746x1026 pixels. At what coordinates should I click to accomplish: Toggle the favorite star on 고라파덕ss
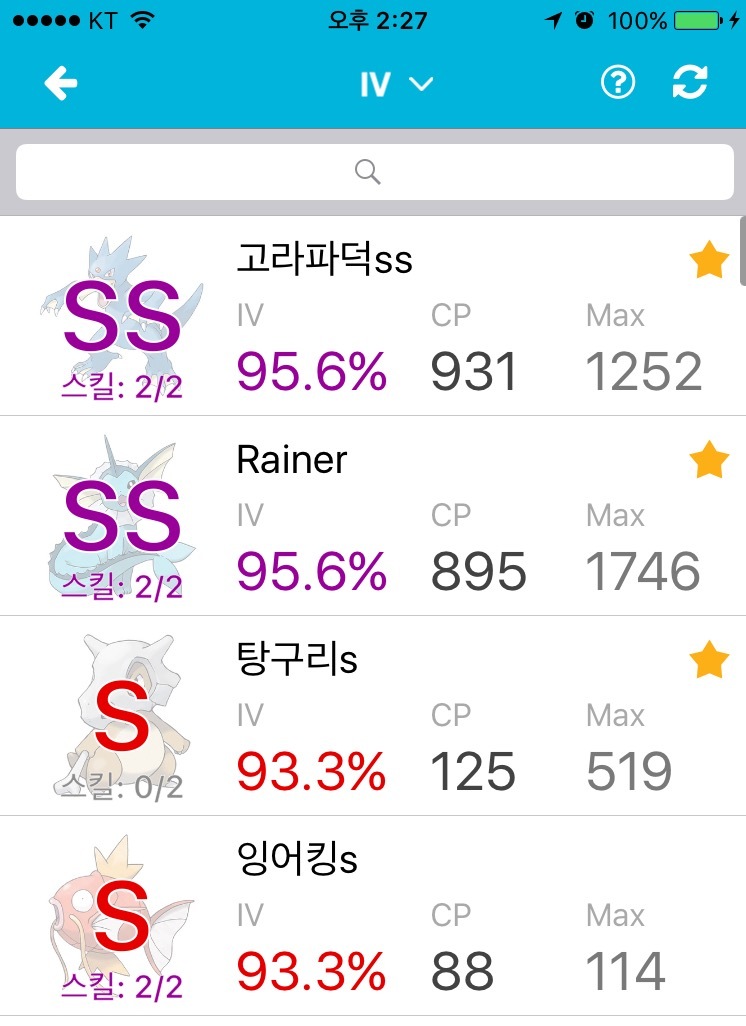709,262
